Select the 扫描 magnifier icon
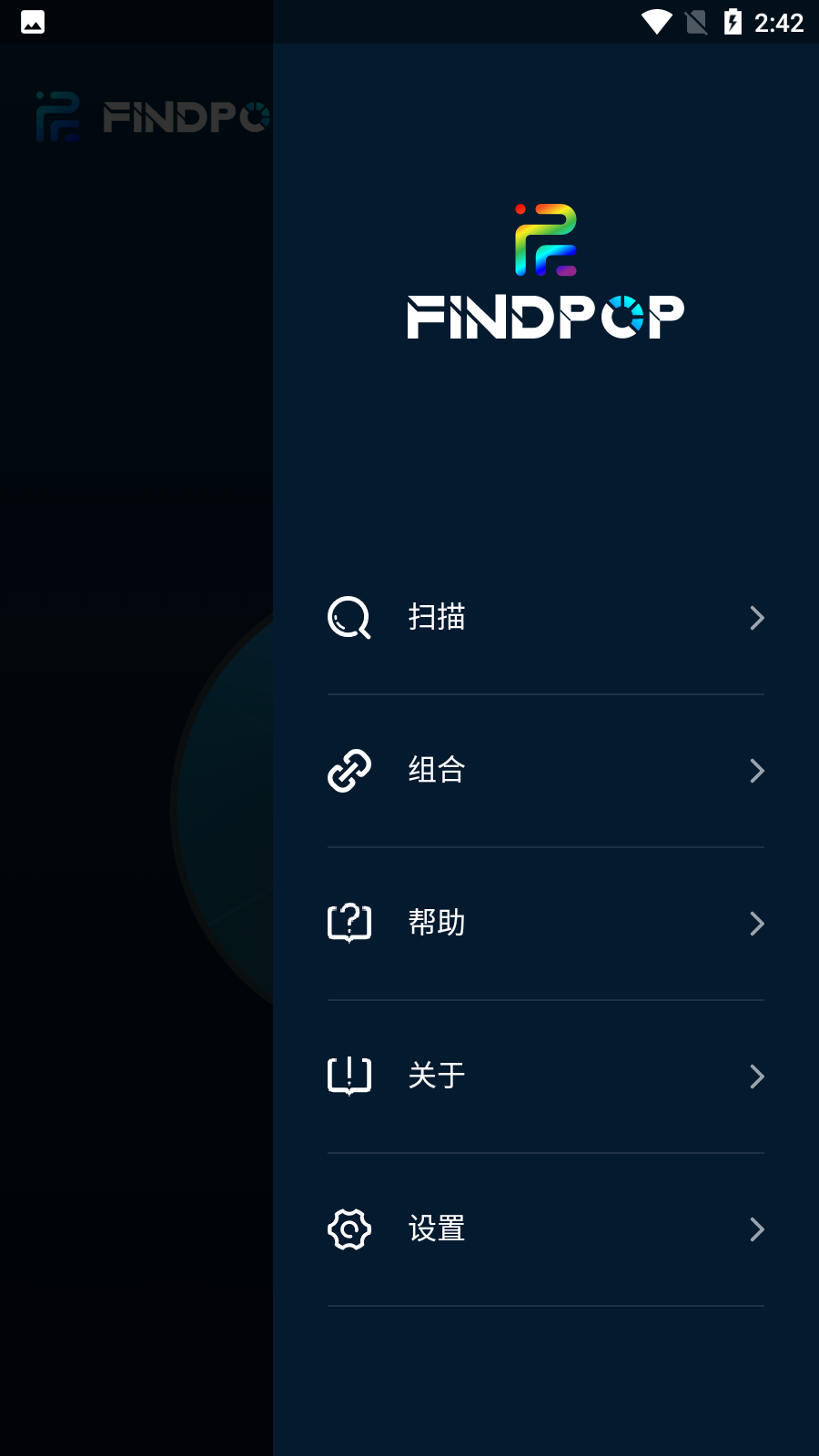This screenshot has height=1456, width=819. point(349,618)
